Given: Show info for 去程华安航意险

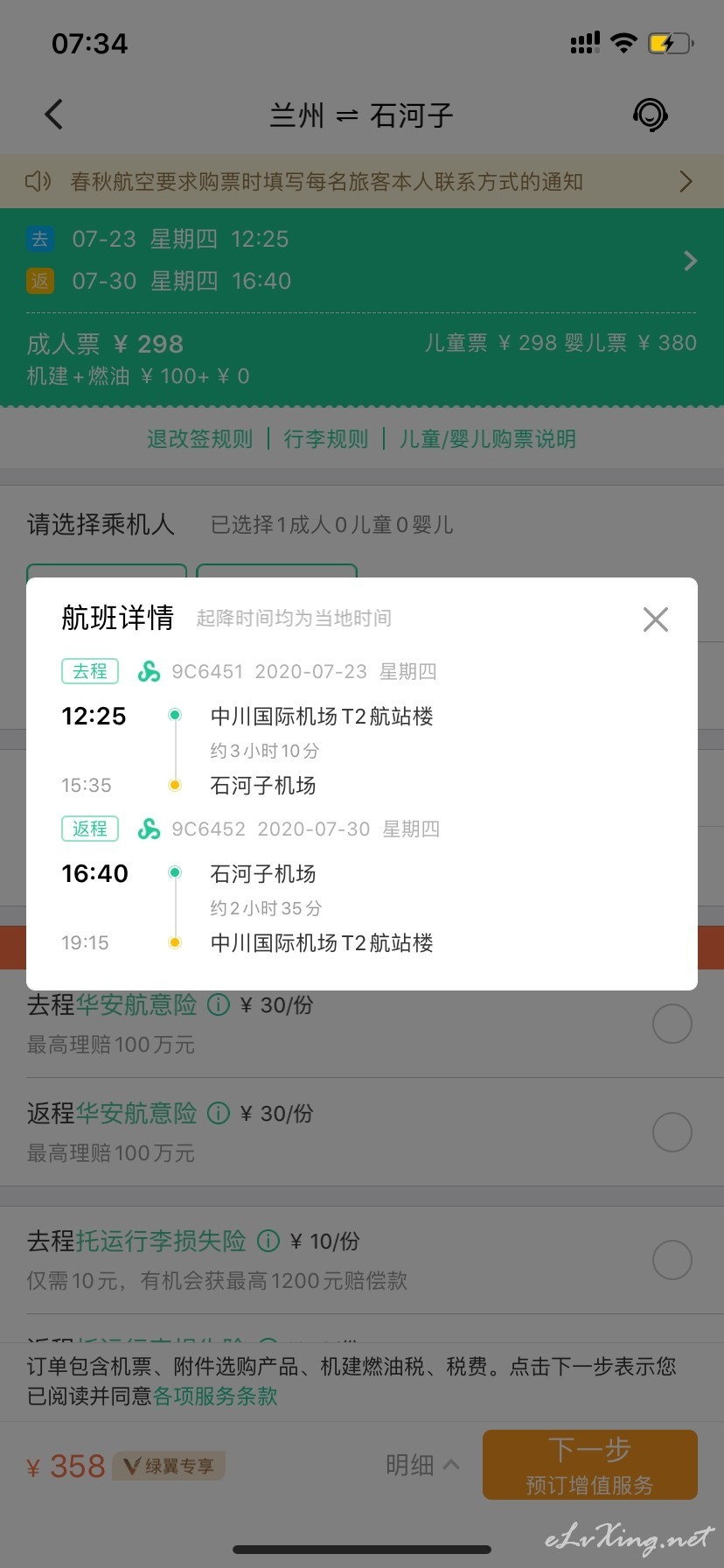Looking at the screenshot, I should point(218,1004).
